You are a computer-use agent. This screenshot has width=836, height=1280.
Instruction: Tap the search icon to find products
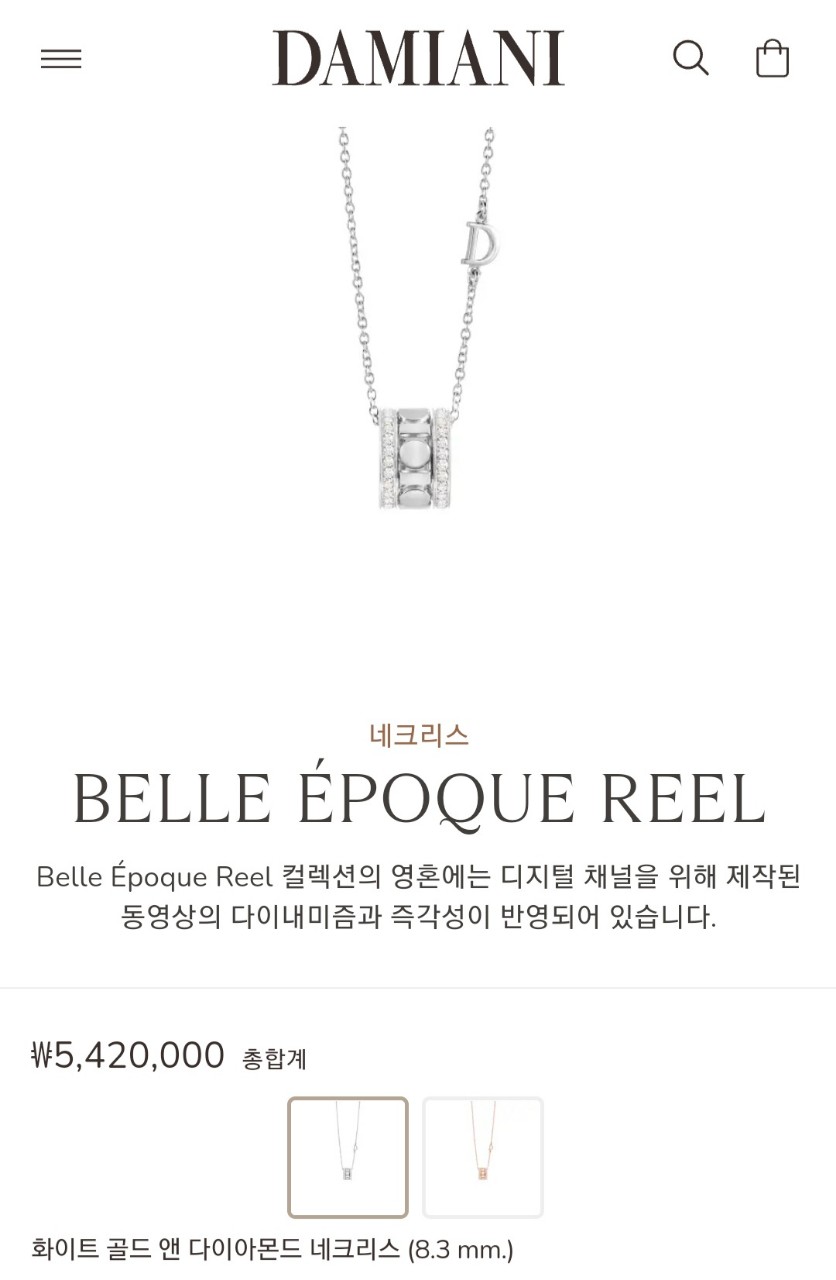[x=691, y=58]
